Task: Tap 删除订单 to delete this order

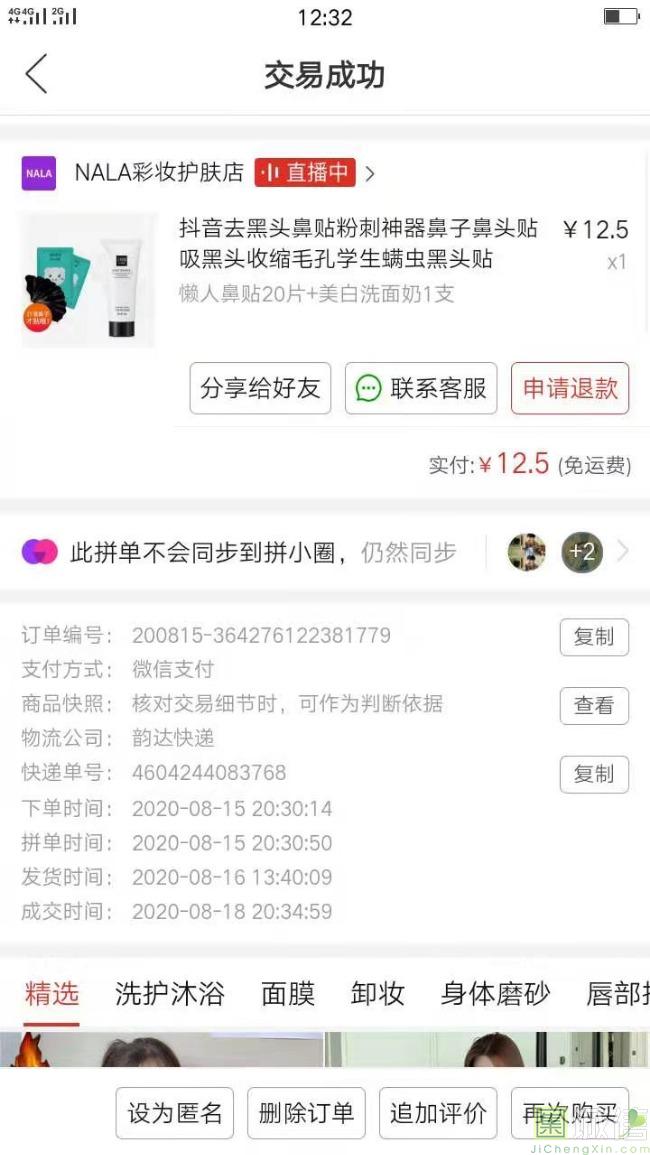Action: (x=306, y=1113)
